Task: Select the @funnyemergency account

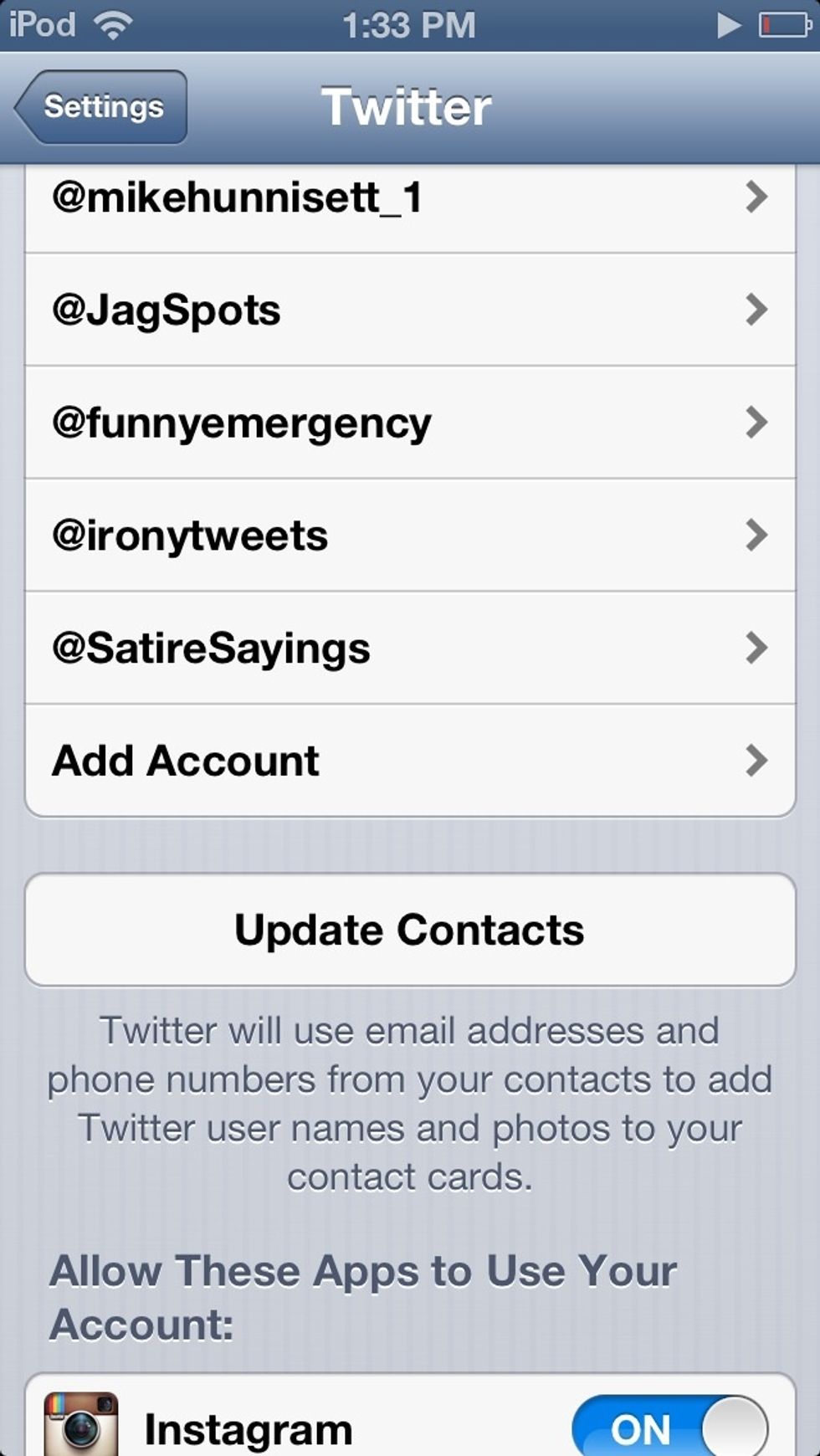Action: tap(409, 423)
